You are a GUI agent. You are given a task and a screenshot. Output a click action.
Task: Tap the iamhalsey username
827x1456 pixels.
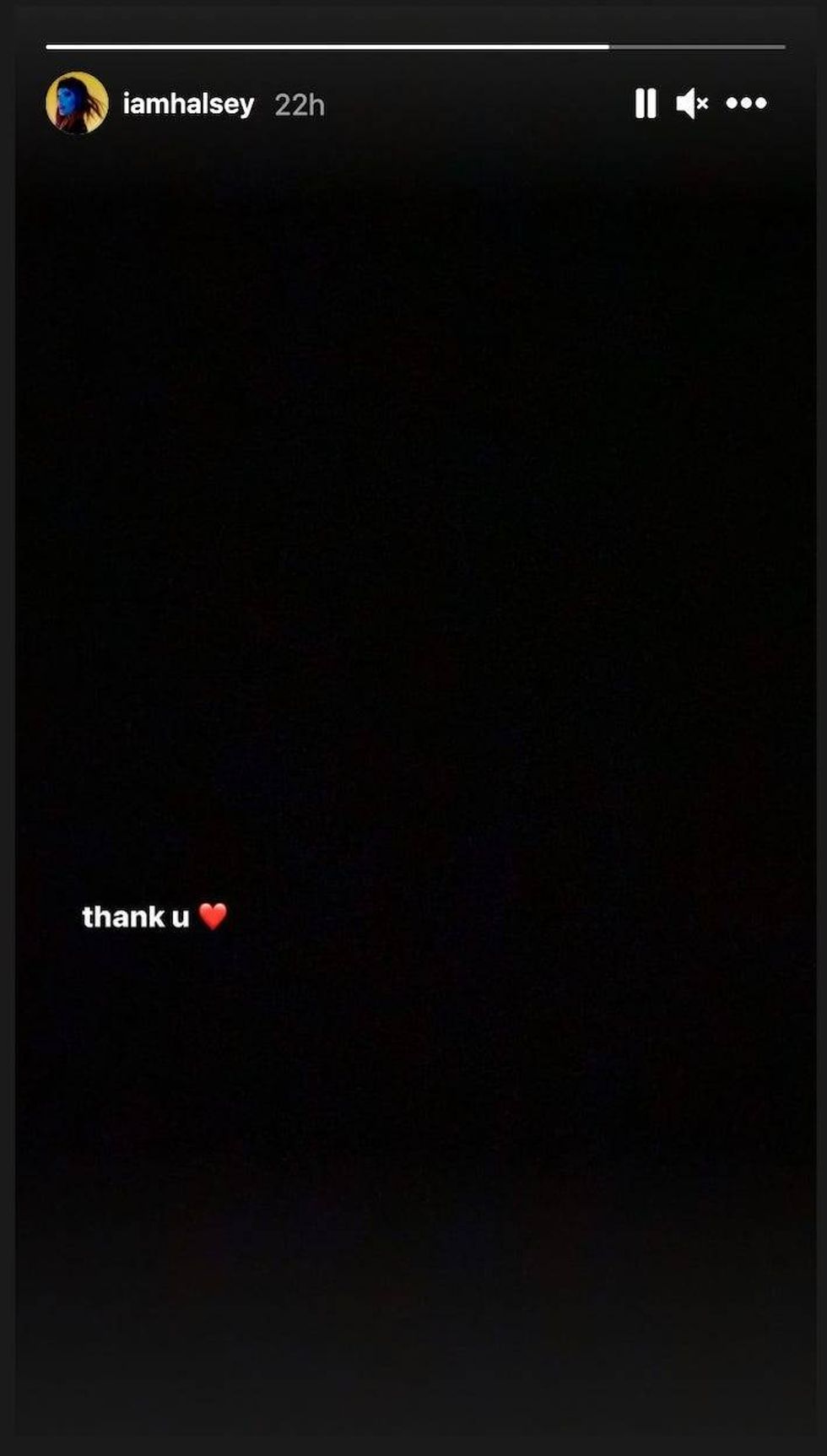188,104
